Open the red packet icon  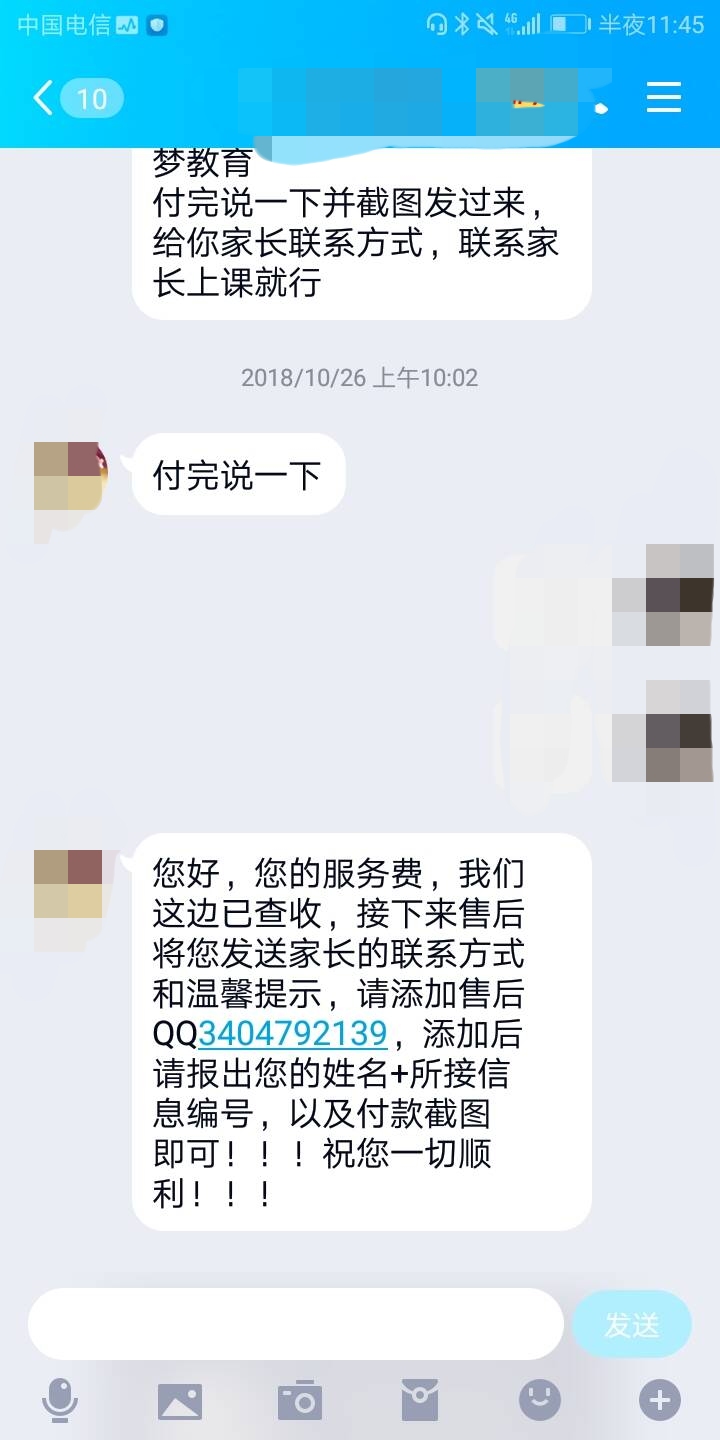pos(421,1399)
